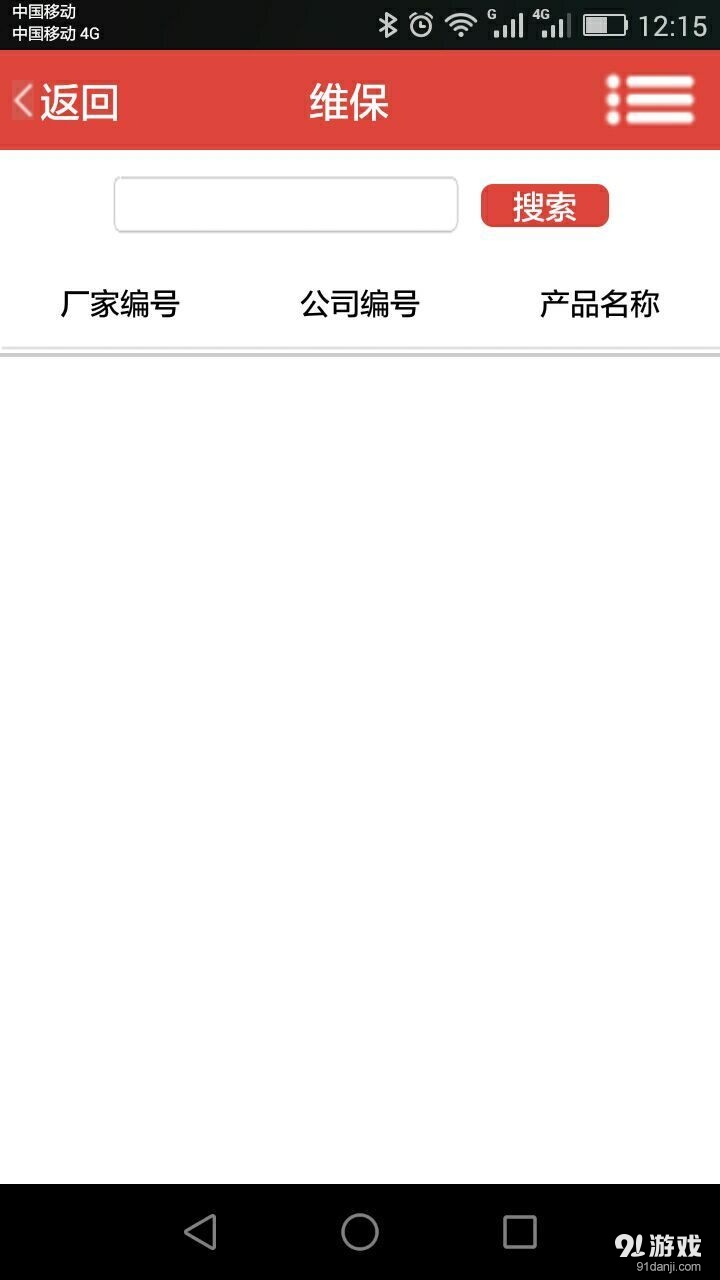Click inside the empty search input box
720x1280 pixels.
pos(285,203)
